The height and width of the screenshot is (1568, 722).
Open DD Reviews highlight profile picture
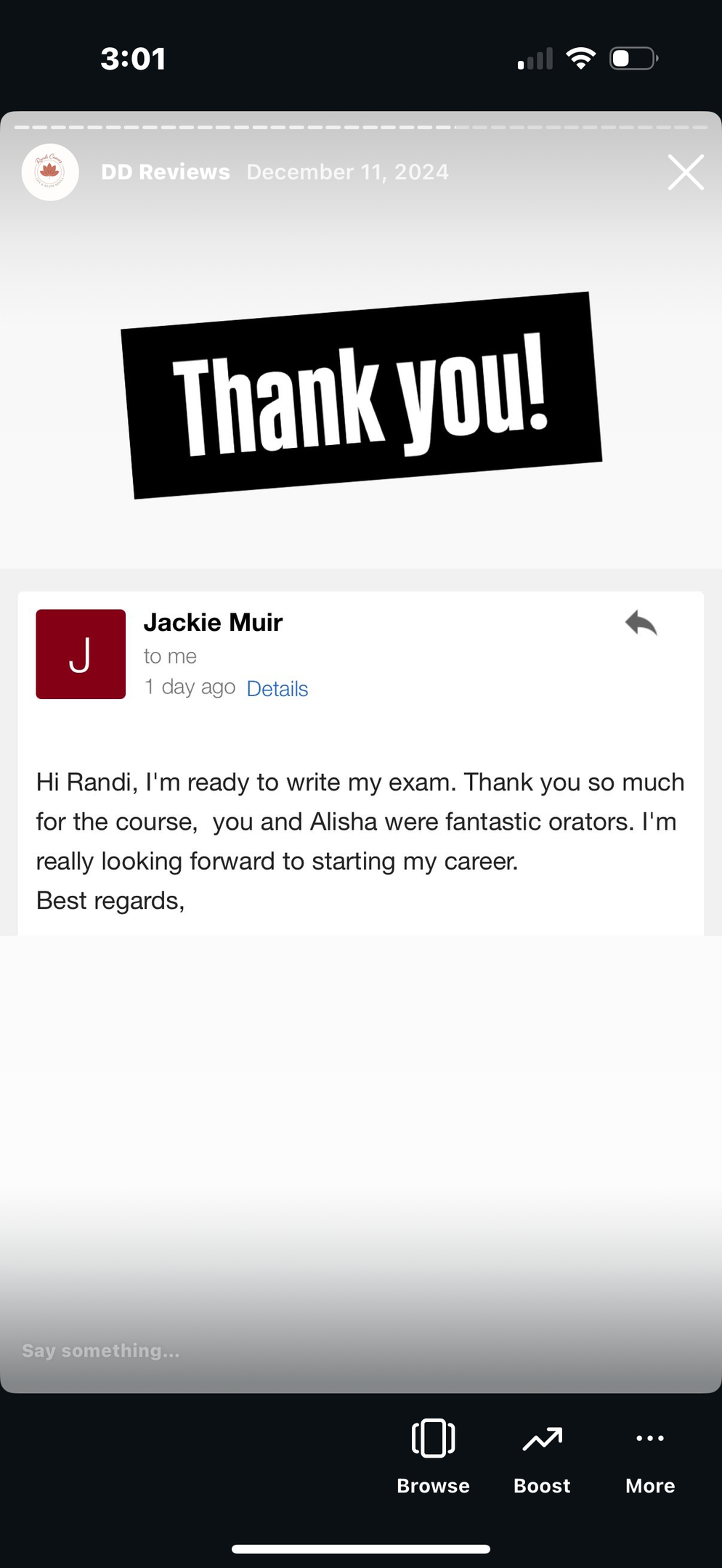click(x=50, y=172)
